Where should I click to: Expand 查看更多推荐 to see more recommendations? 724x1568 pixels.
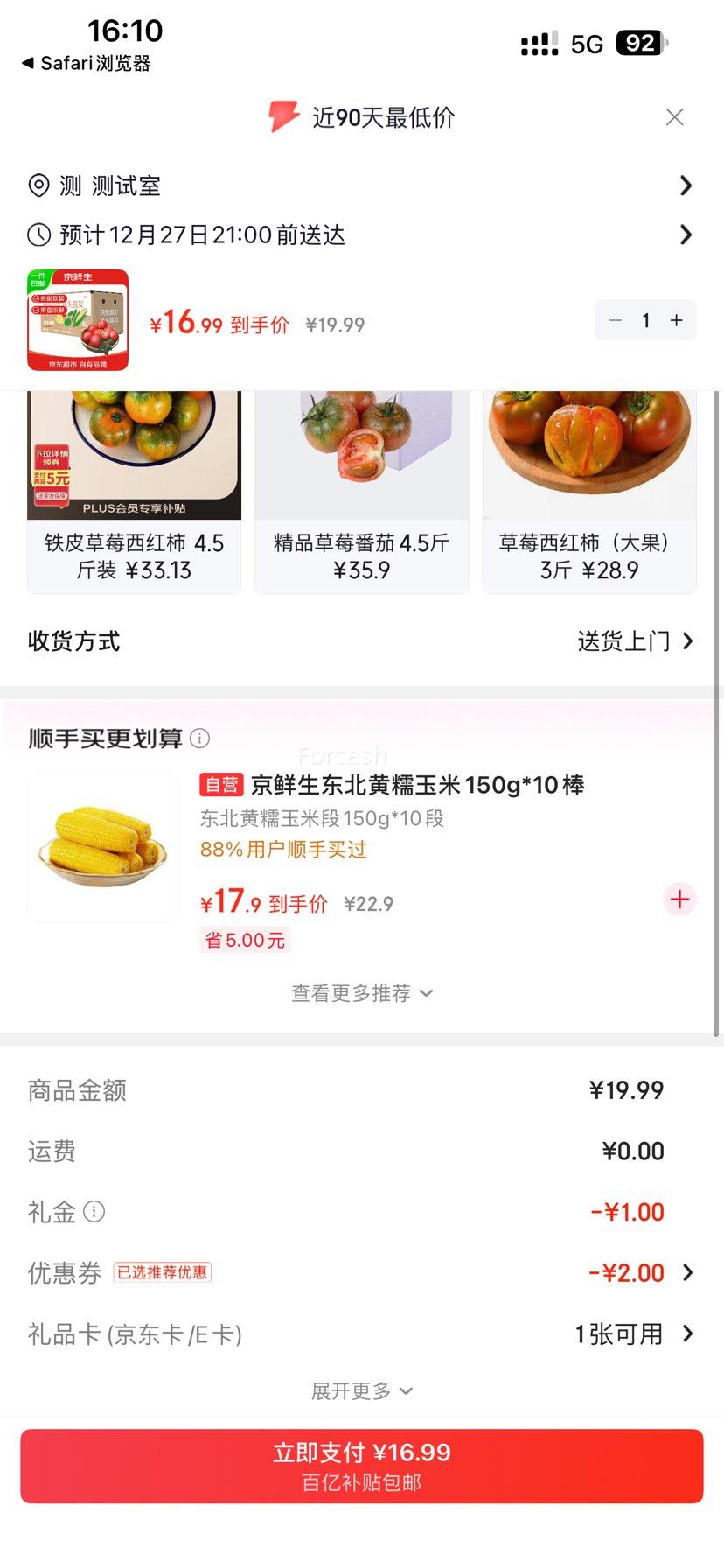pos(362,993)
